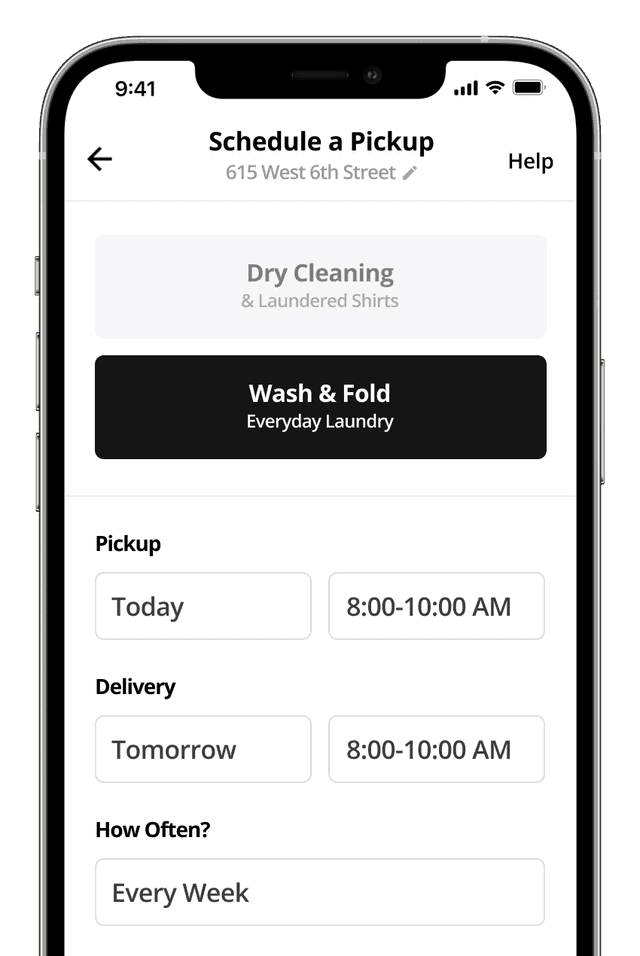Image resolution: width=640 pixels, height=956 pixels.
Task: Open the Every Week frequency picker
Action: pos(320,892)
